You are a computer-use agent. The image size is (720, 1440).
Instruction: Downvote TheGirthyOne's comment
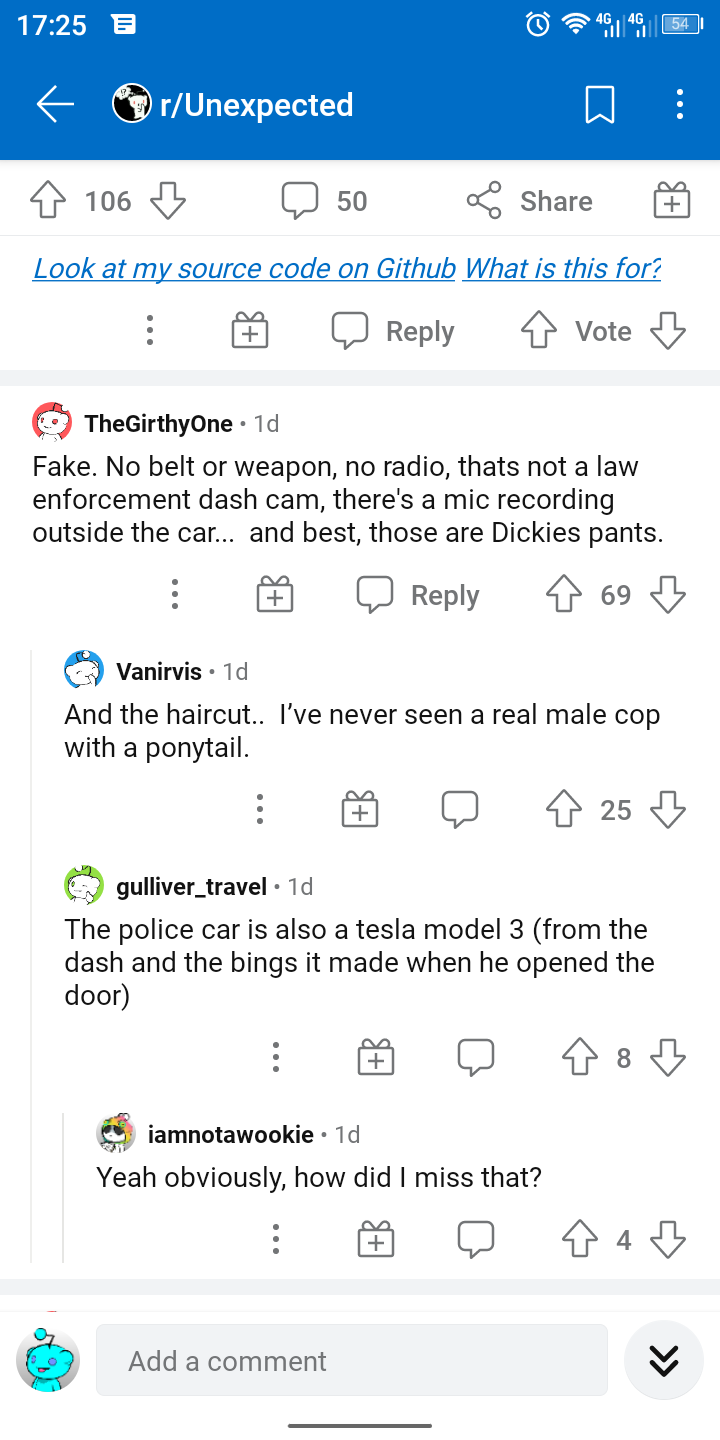pyautogui.click(x=668, y=595)
